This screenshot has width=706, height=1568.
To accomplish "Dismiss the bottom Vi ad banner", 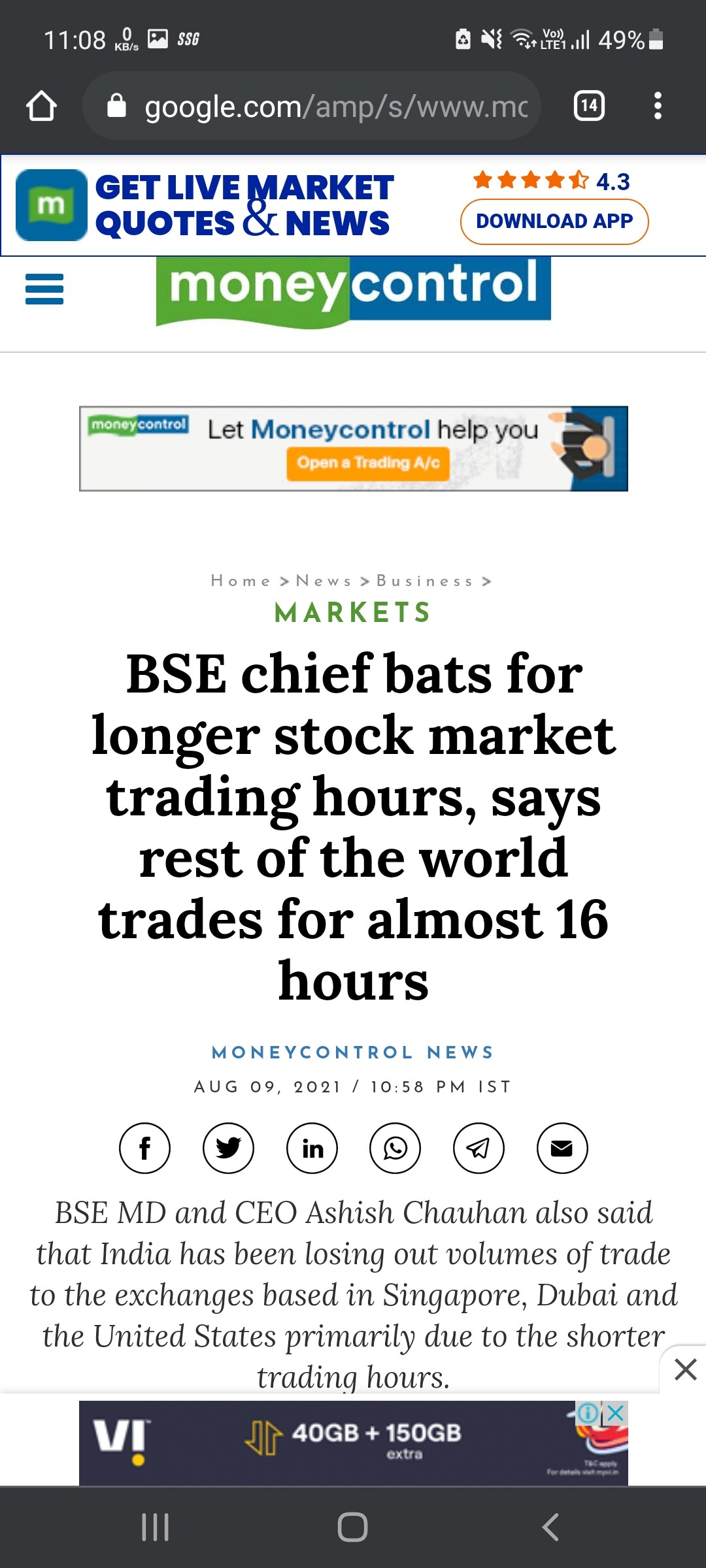I will tap(684, 1369).
